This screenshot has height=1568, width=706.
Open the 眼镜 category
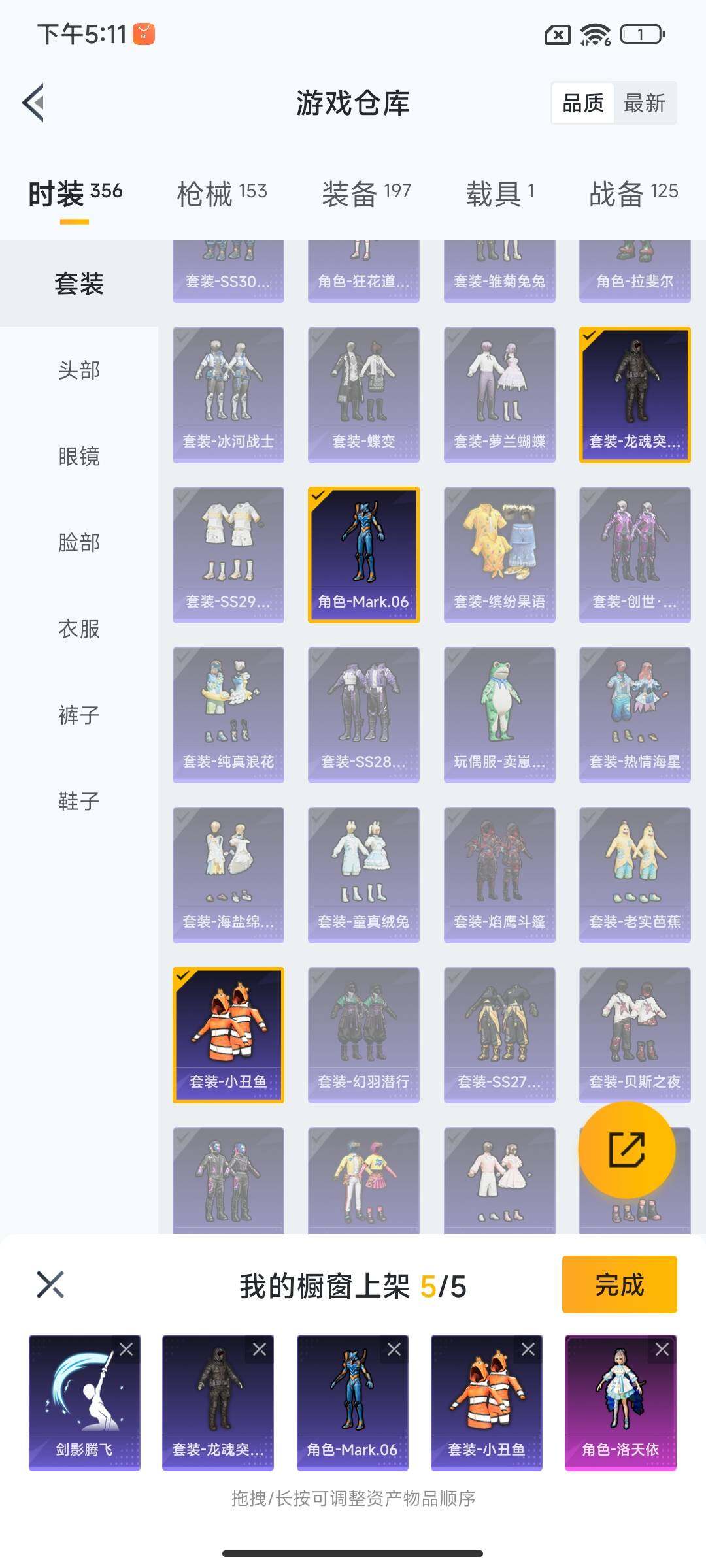point(79,456)
